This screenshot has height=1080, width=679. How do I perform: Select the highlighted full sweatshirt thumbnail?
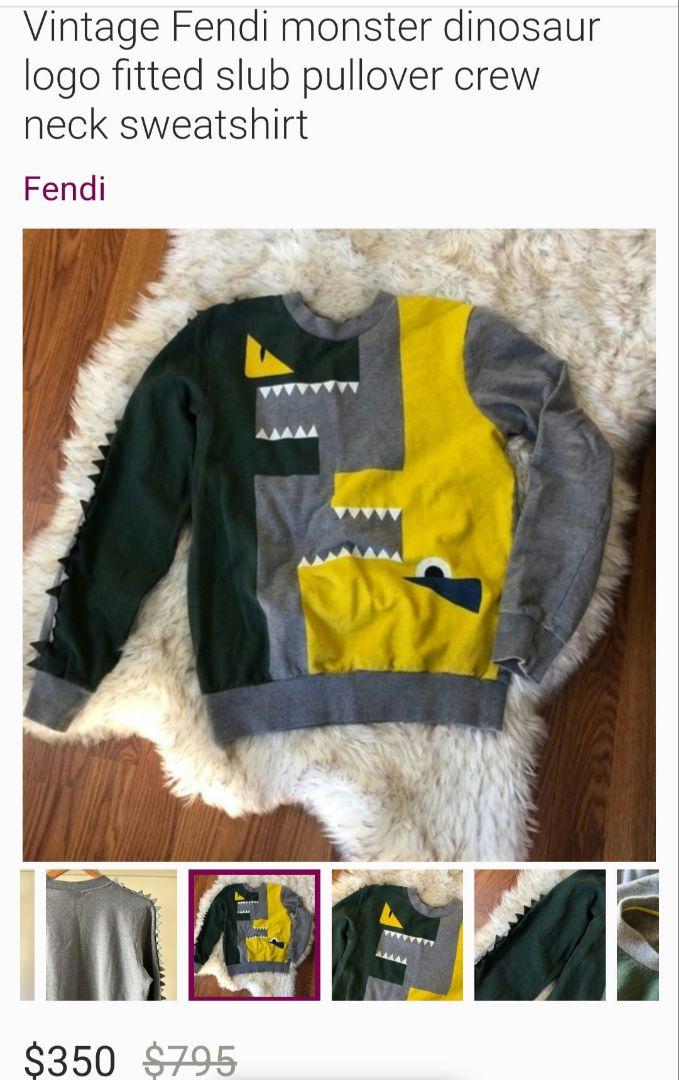click(x=255, y=935)
